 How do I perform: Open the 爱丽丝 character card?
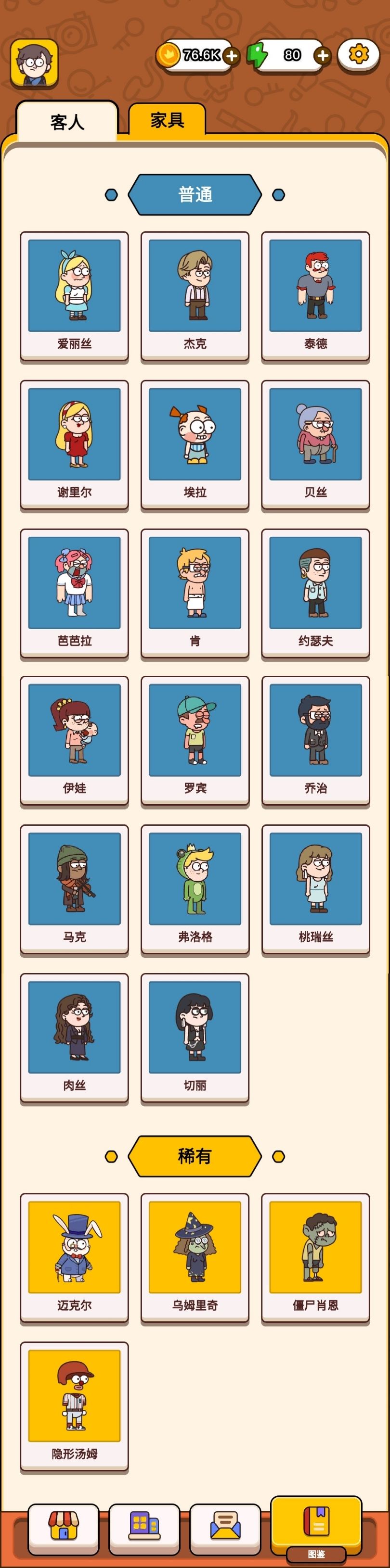(x=74, y=296)
